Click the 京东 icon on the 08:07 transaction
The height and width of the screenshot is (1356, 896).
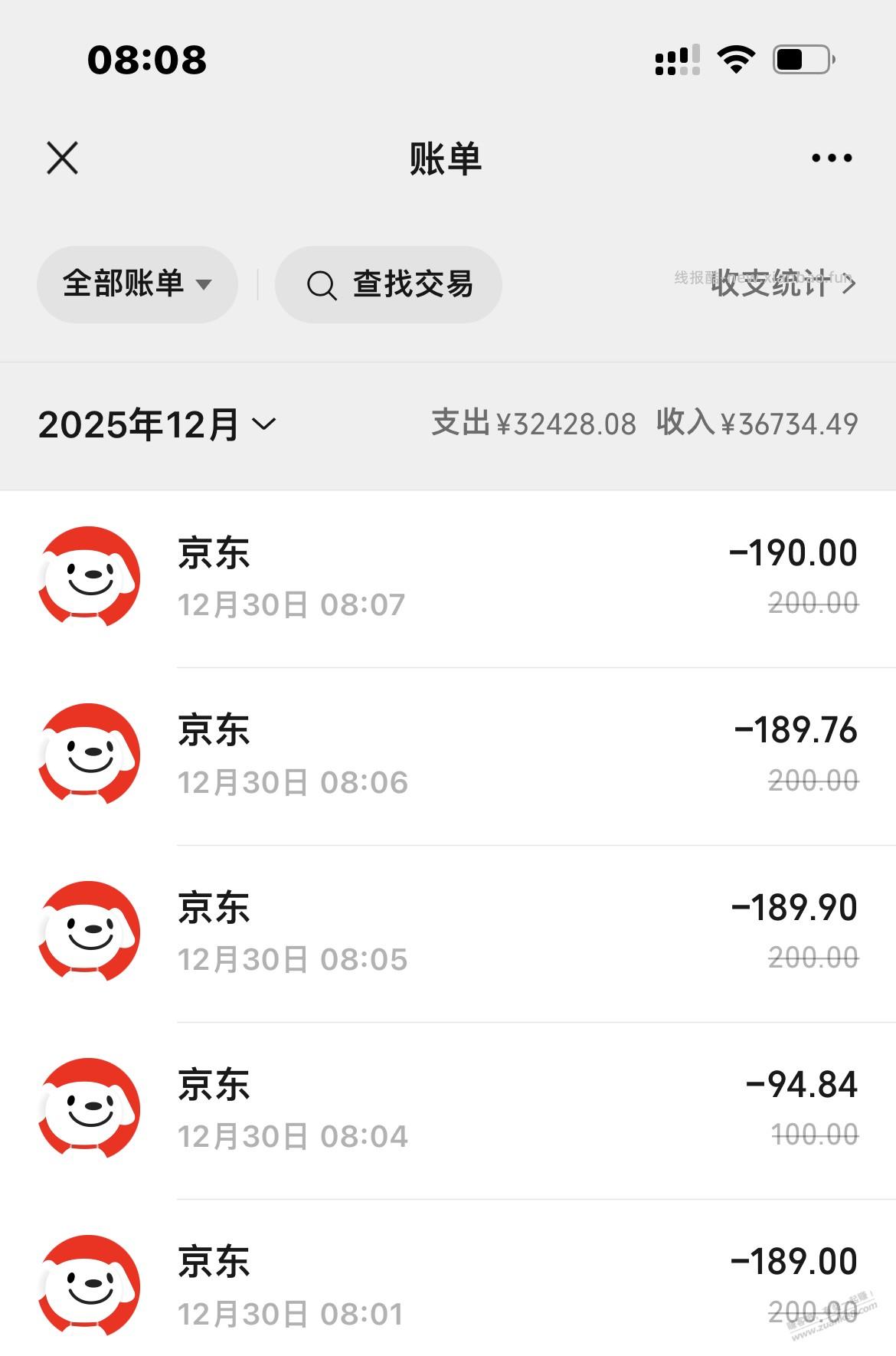[x=90, y=575]
